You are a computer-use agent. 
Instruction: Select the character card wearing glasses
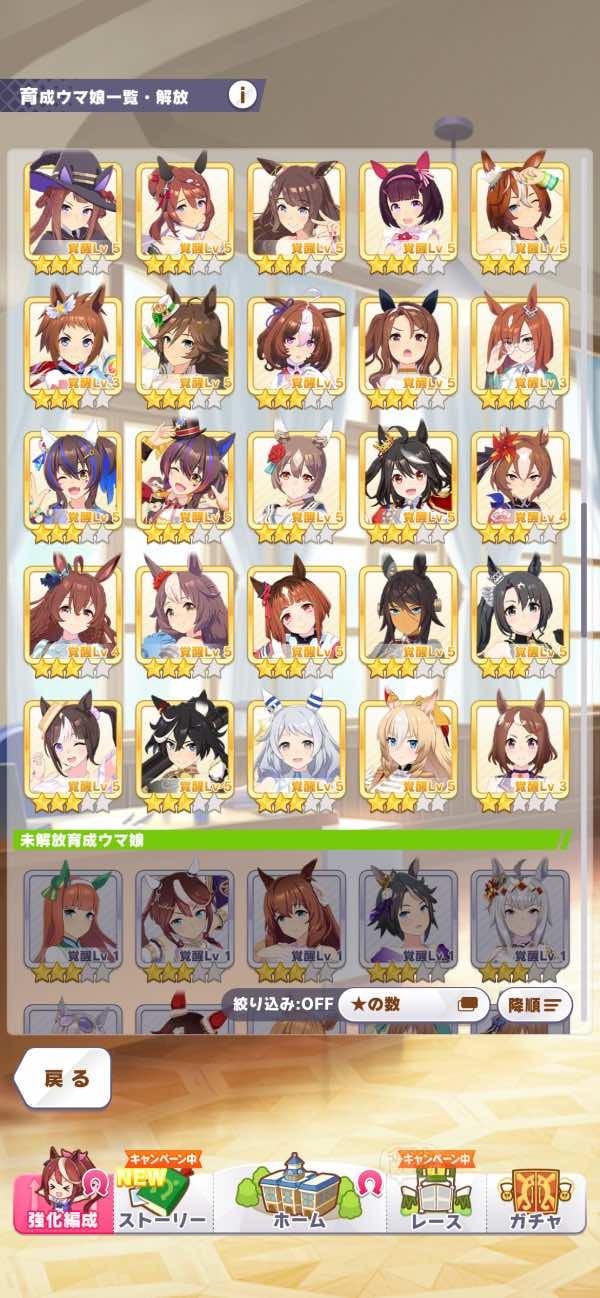point(520,346)
